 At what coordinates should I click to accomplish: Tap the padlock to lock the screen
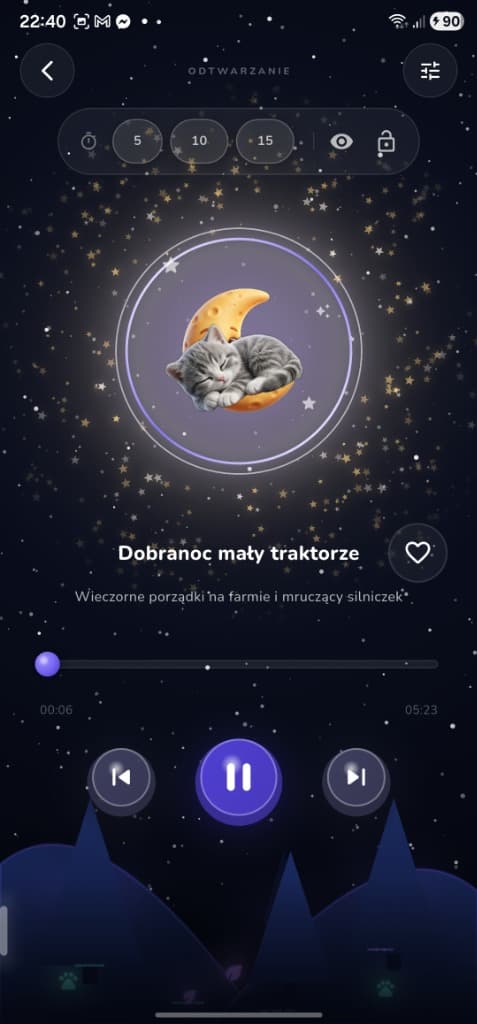coord(386,142)
